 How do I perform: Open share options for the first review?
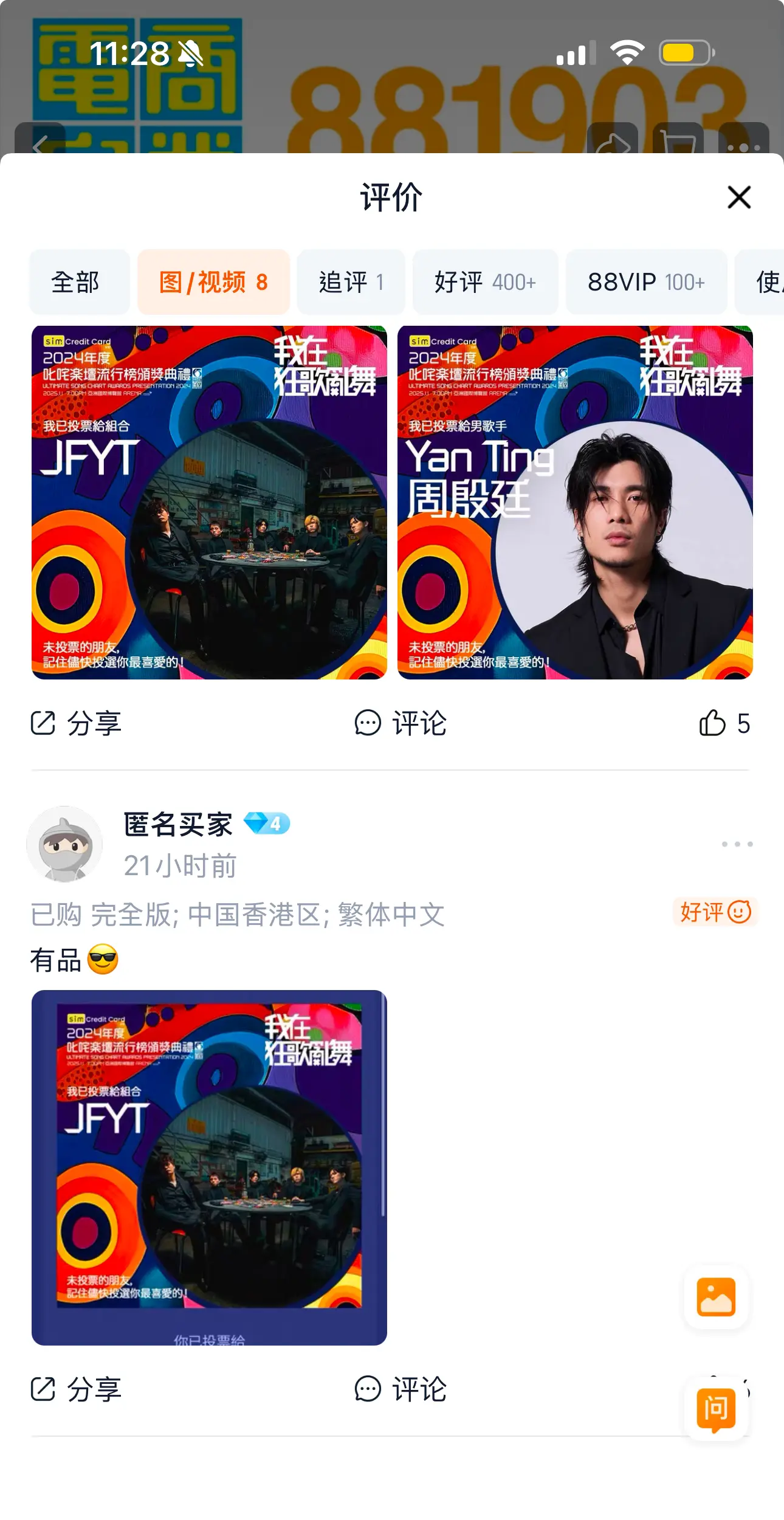click(x=77, y=723)
